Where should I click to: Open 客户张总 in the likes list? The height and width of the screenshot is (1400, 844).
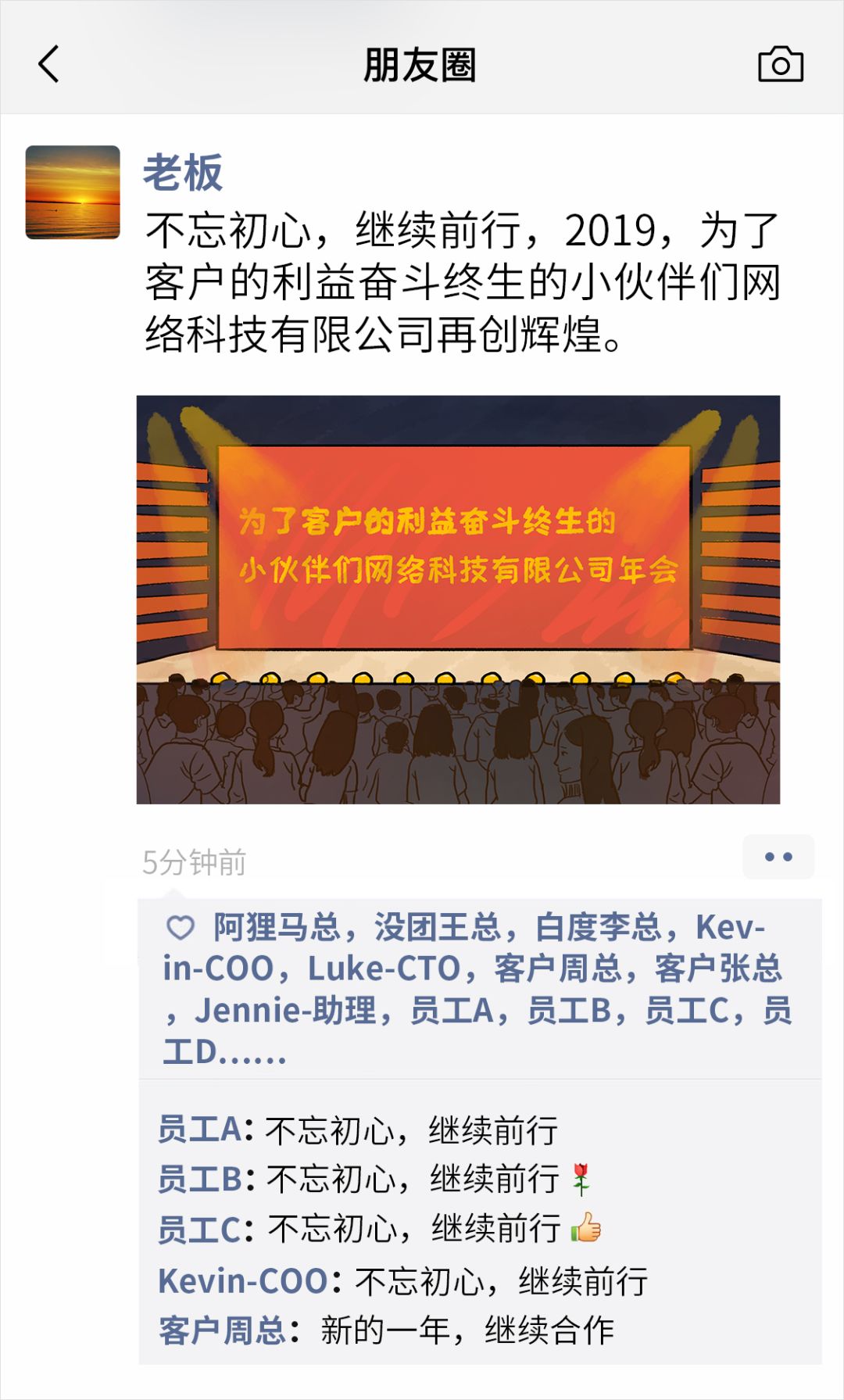(717, 969)
